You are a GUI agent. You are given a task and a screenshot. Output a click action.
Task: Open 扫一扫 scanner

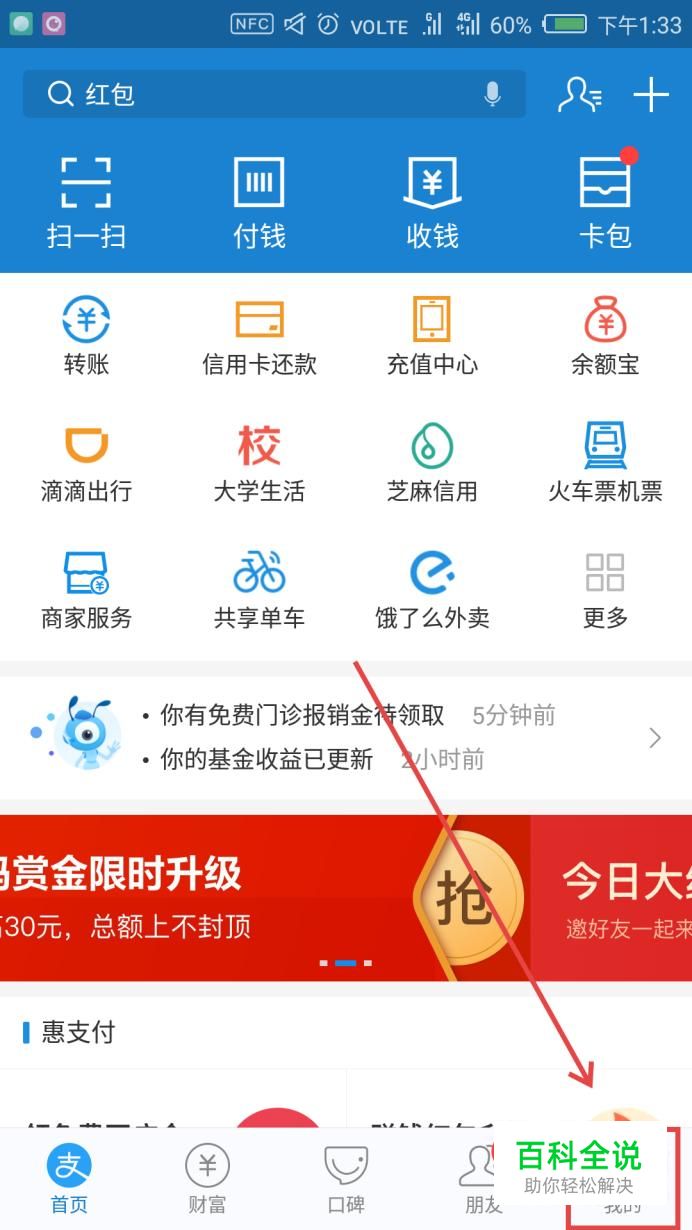click(86, 203)
